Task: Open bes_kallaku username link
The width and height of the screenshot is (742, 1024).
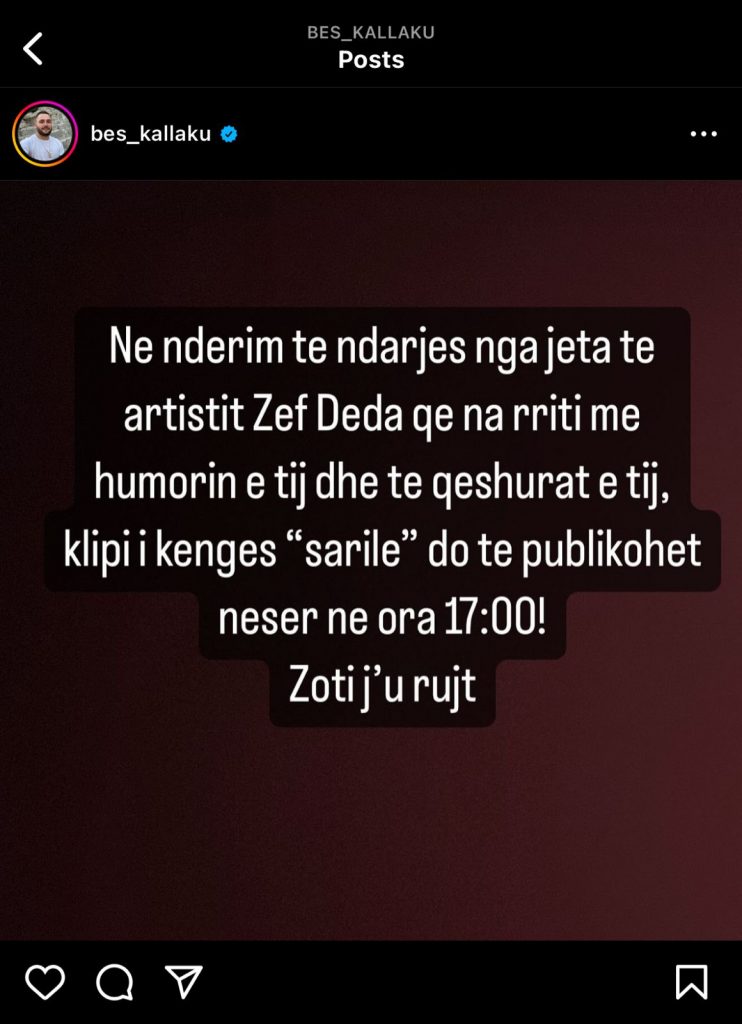Action: click(150, 134)
